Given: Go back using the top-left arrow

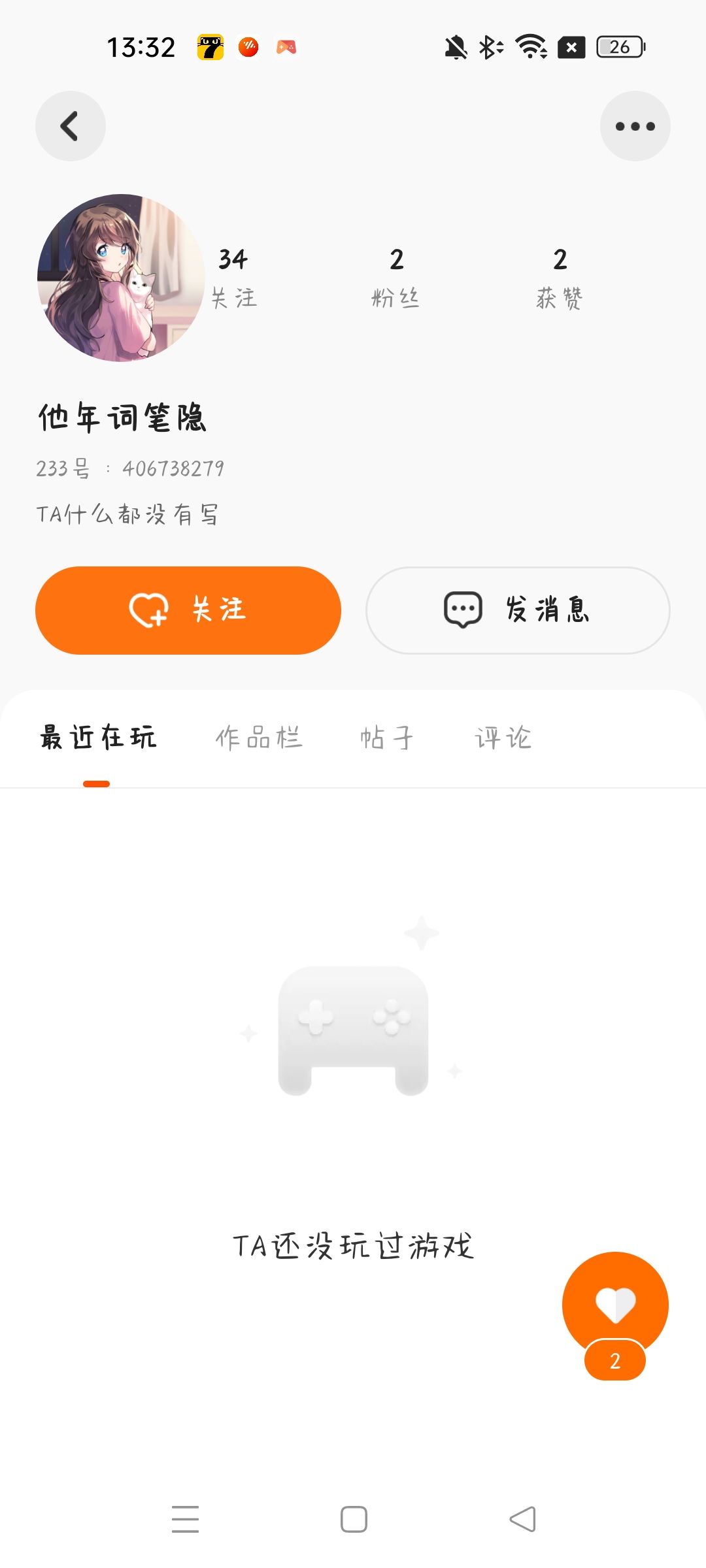Looking at the screenshot, I should coord(70,126).
